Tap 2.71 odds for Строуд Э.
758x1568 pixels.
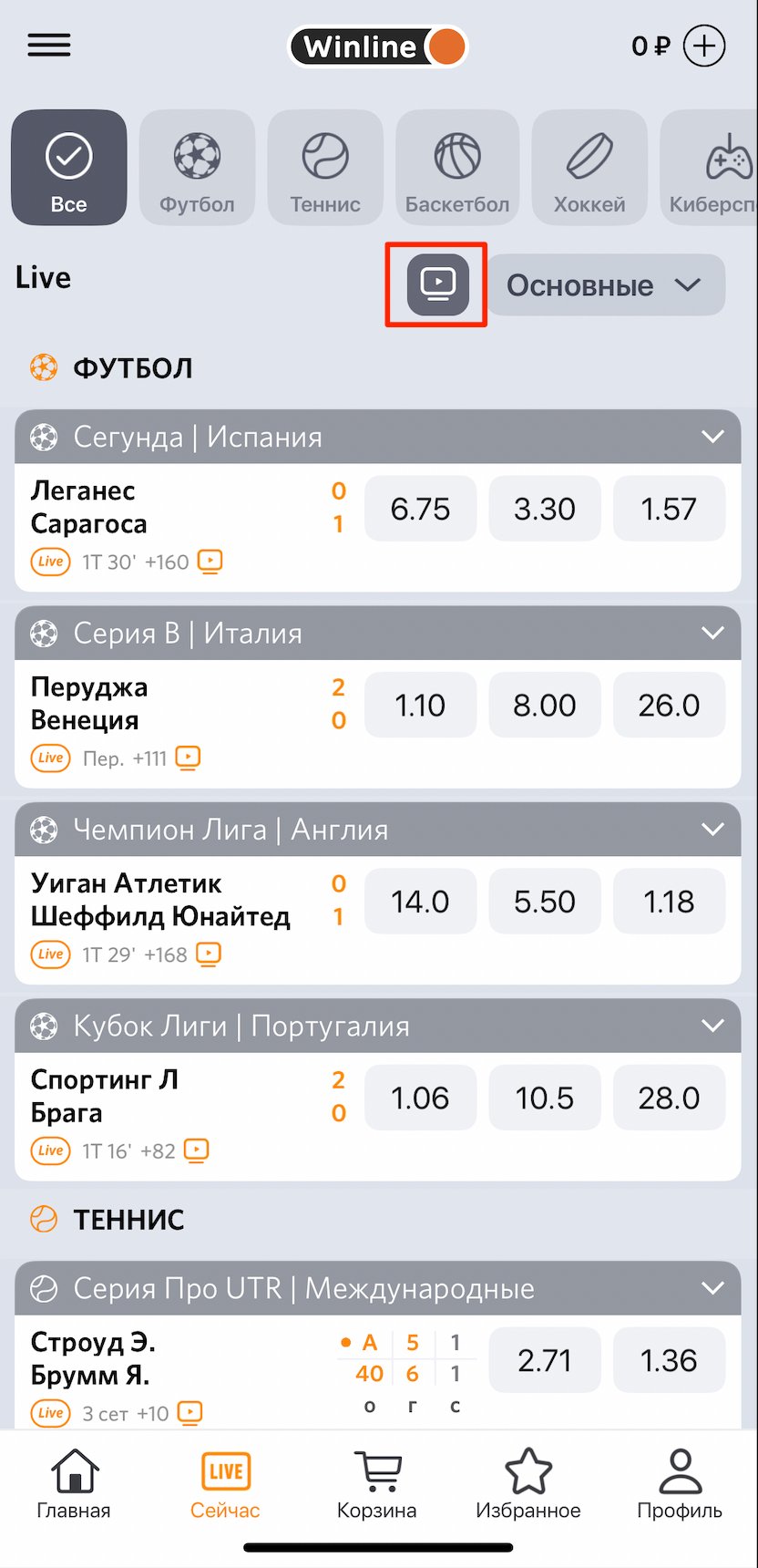(545, 1360)
